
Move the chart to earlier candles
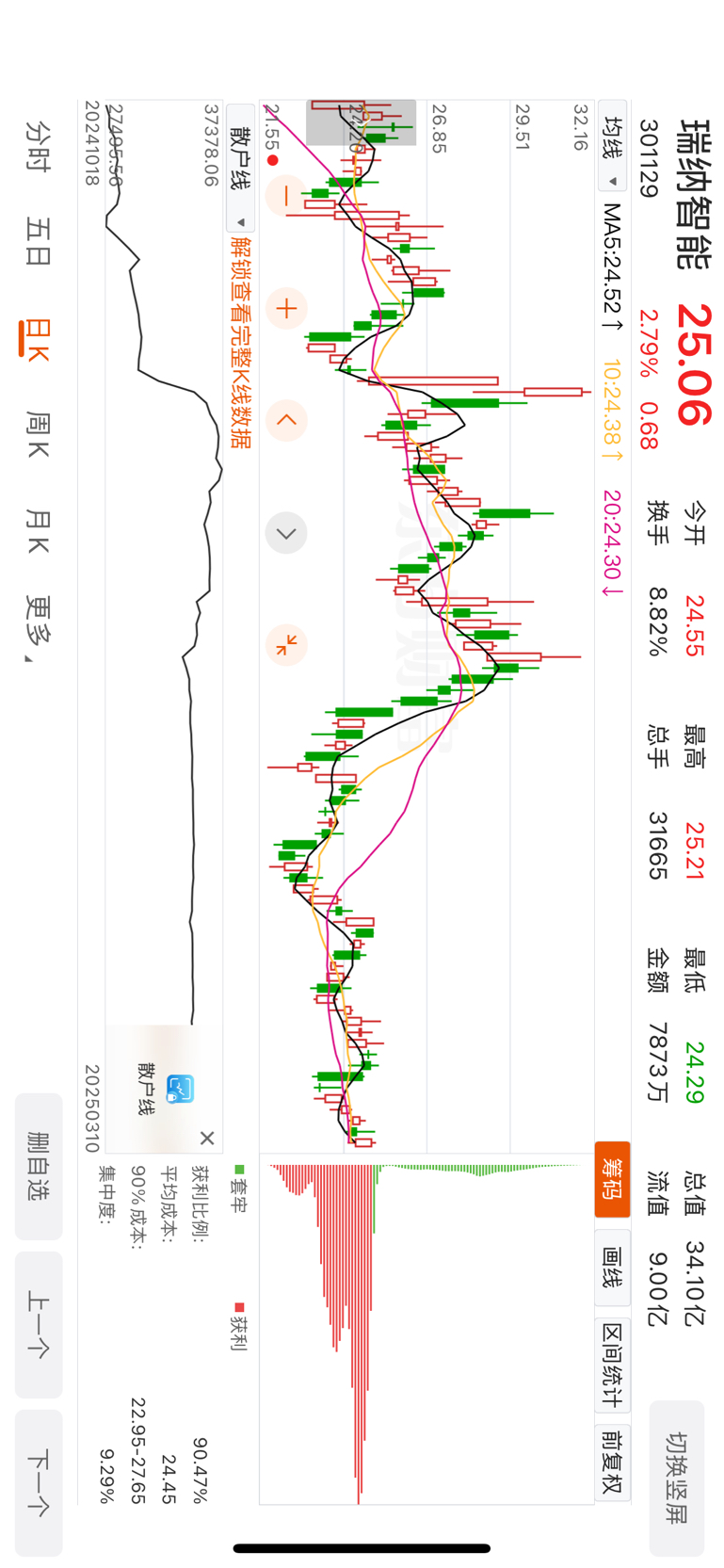click(x=286, y=420)
